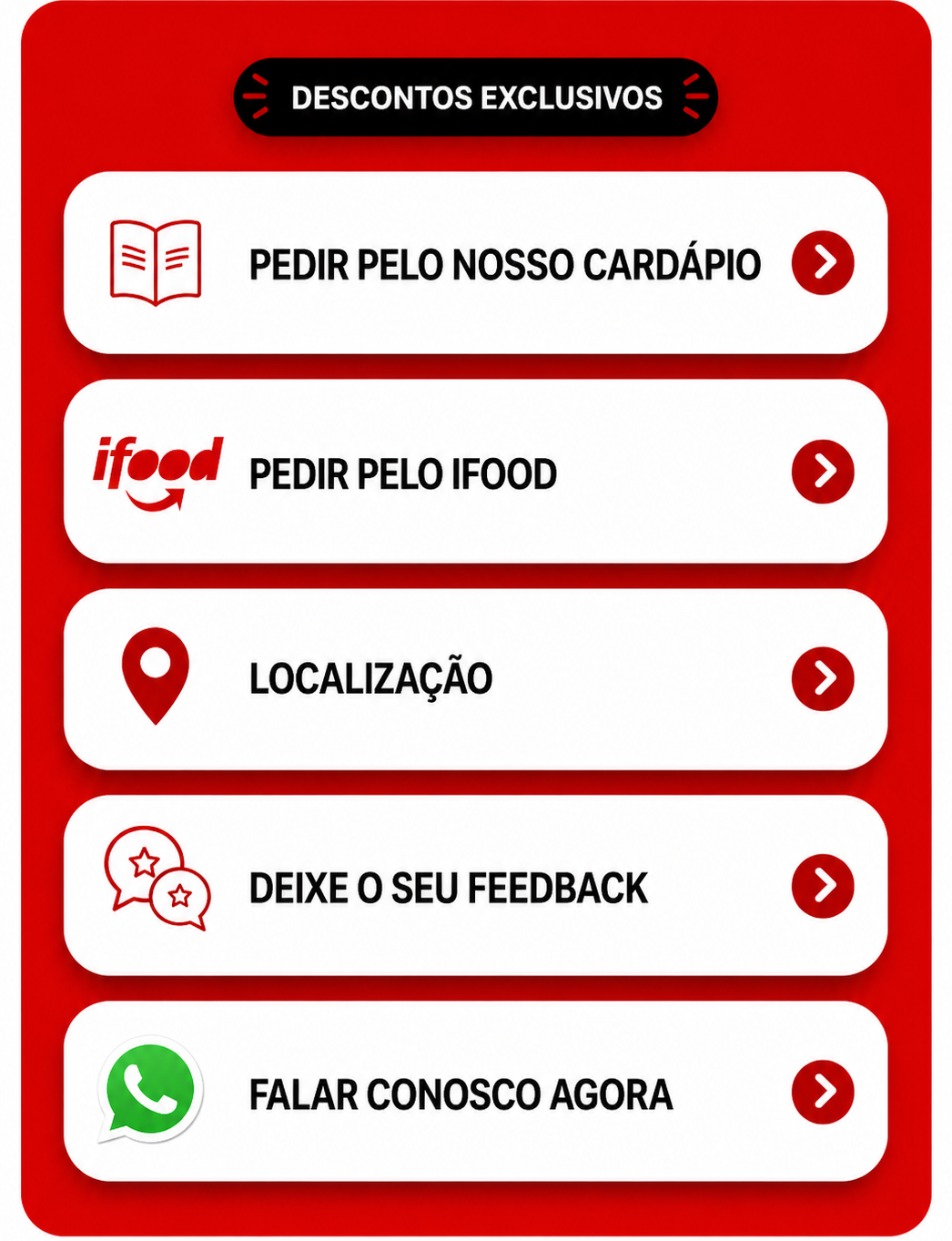The image size is (952, 1241).
Task: Open the Pedir Pelo Nosso Cardápio option
Action: [475, 263]
